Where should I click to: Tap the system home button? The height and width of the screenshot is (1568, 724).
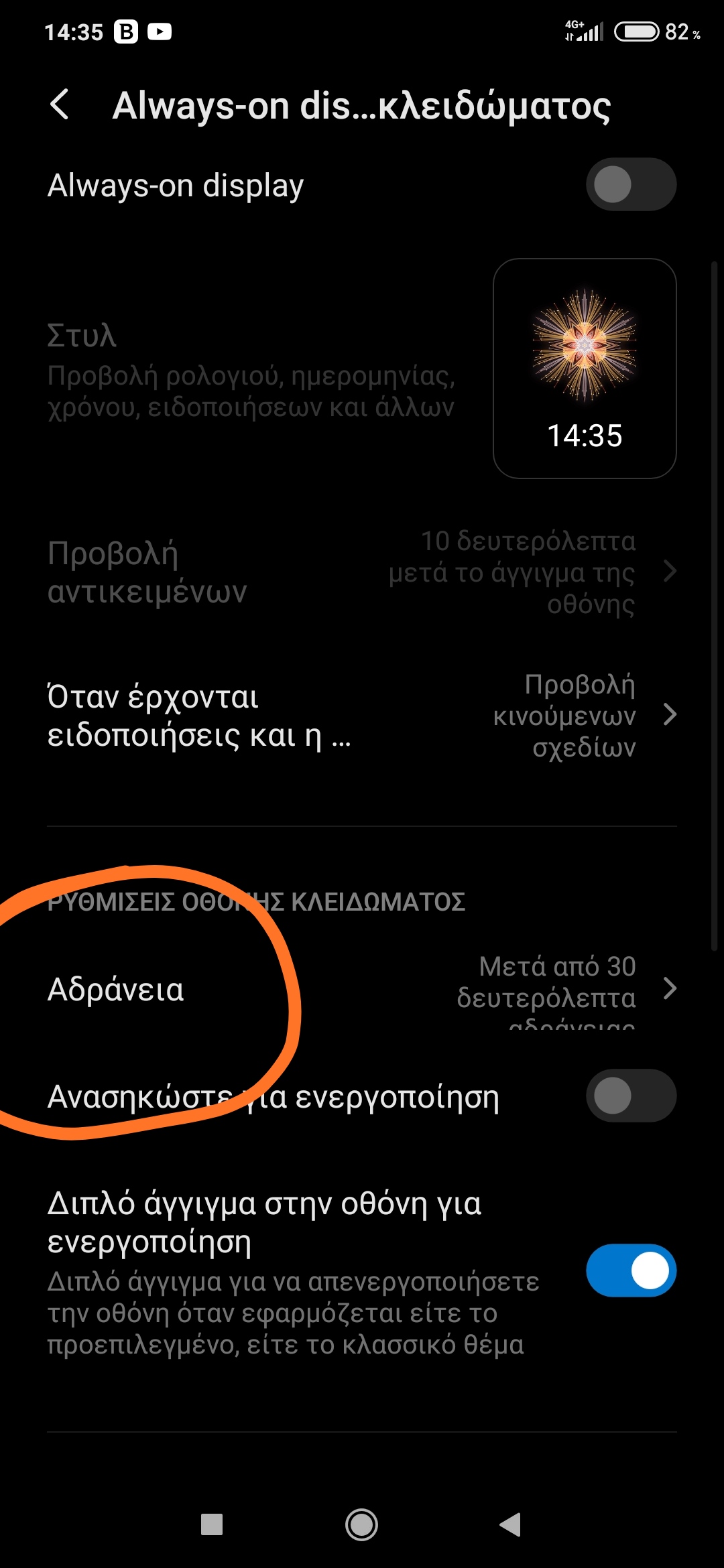click(361, 1525)
